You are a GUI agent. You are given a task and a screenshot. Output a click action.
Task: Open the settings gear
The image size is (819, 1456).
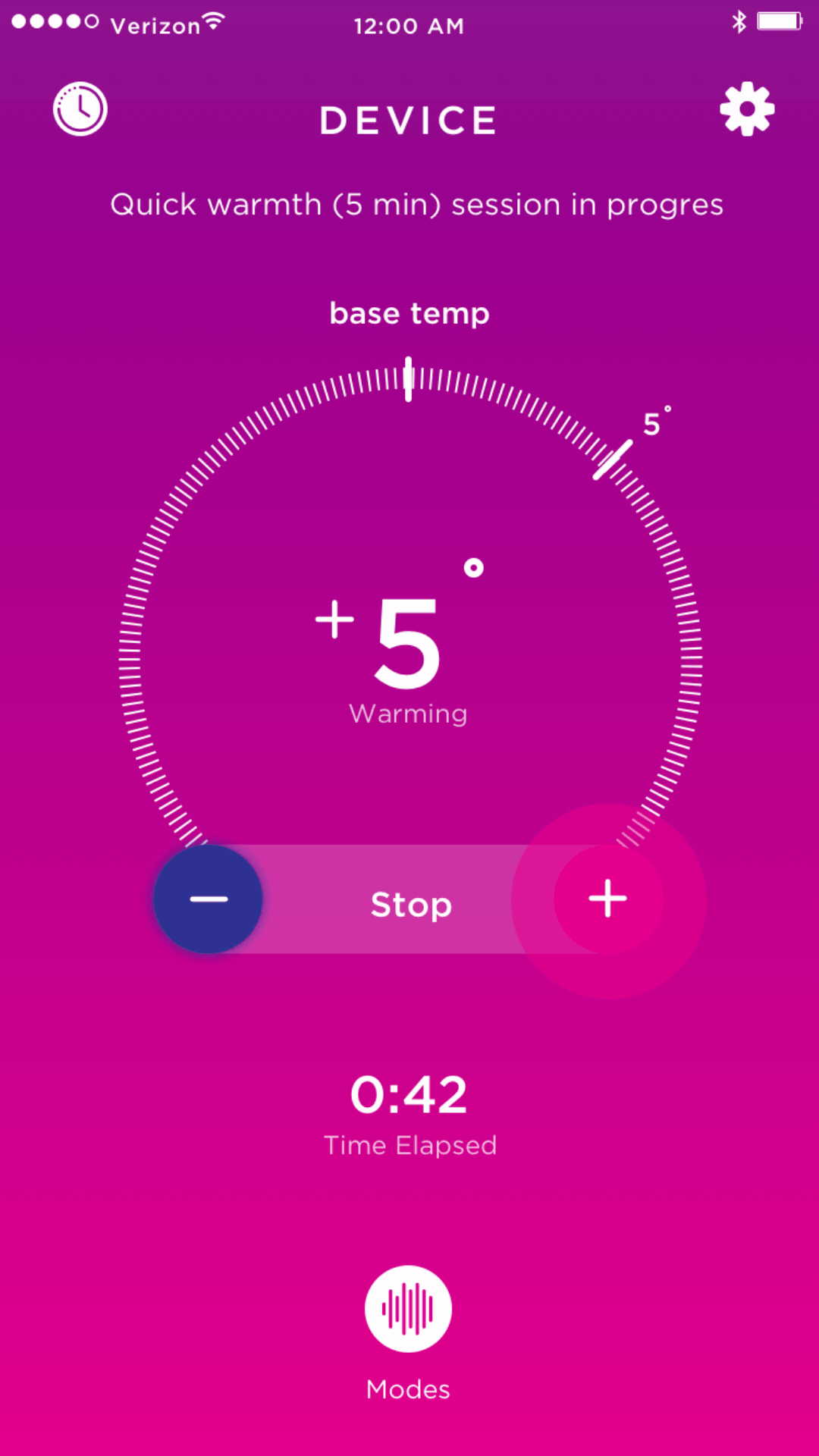pyautogui.click(x=747, y=109)
